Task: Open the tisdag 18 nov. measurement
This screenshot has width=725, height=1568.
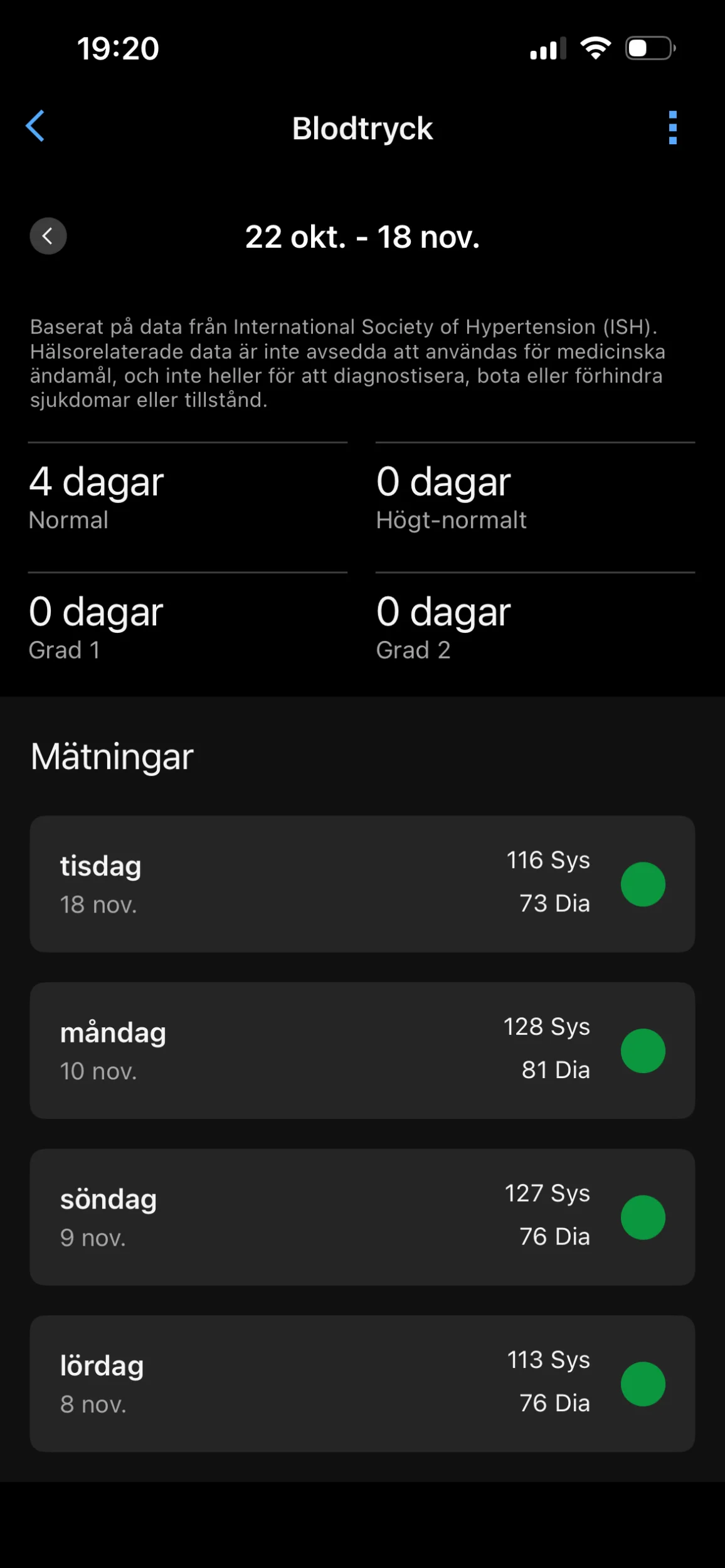Action: click(x=362, y=884)
